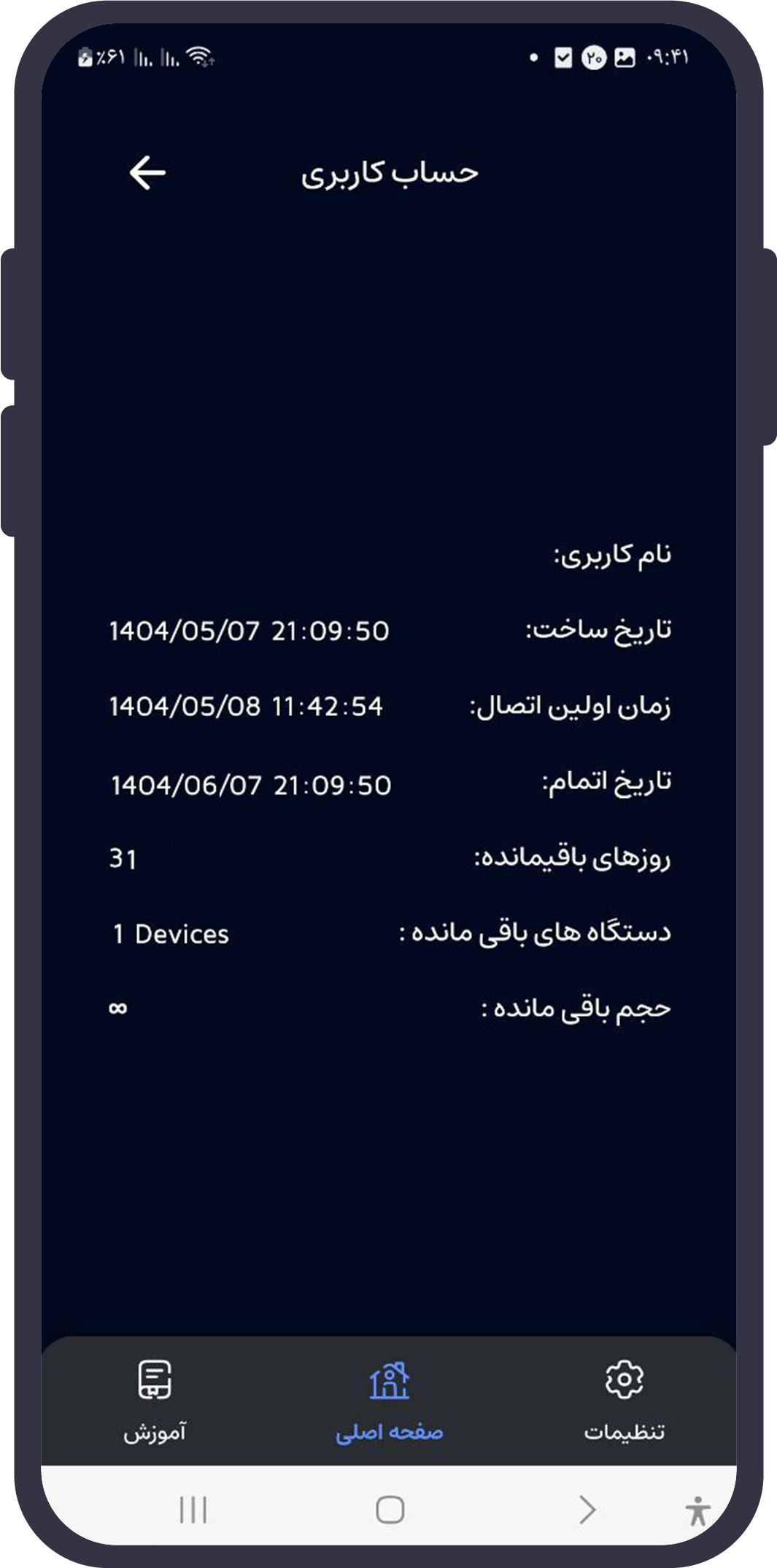Viewport: 777px width, 1568px height.
Task: Go back using the header arrow
Action: coord(147,173)
